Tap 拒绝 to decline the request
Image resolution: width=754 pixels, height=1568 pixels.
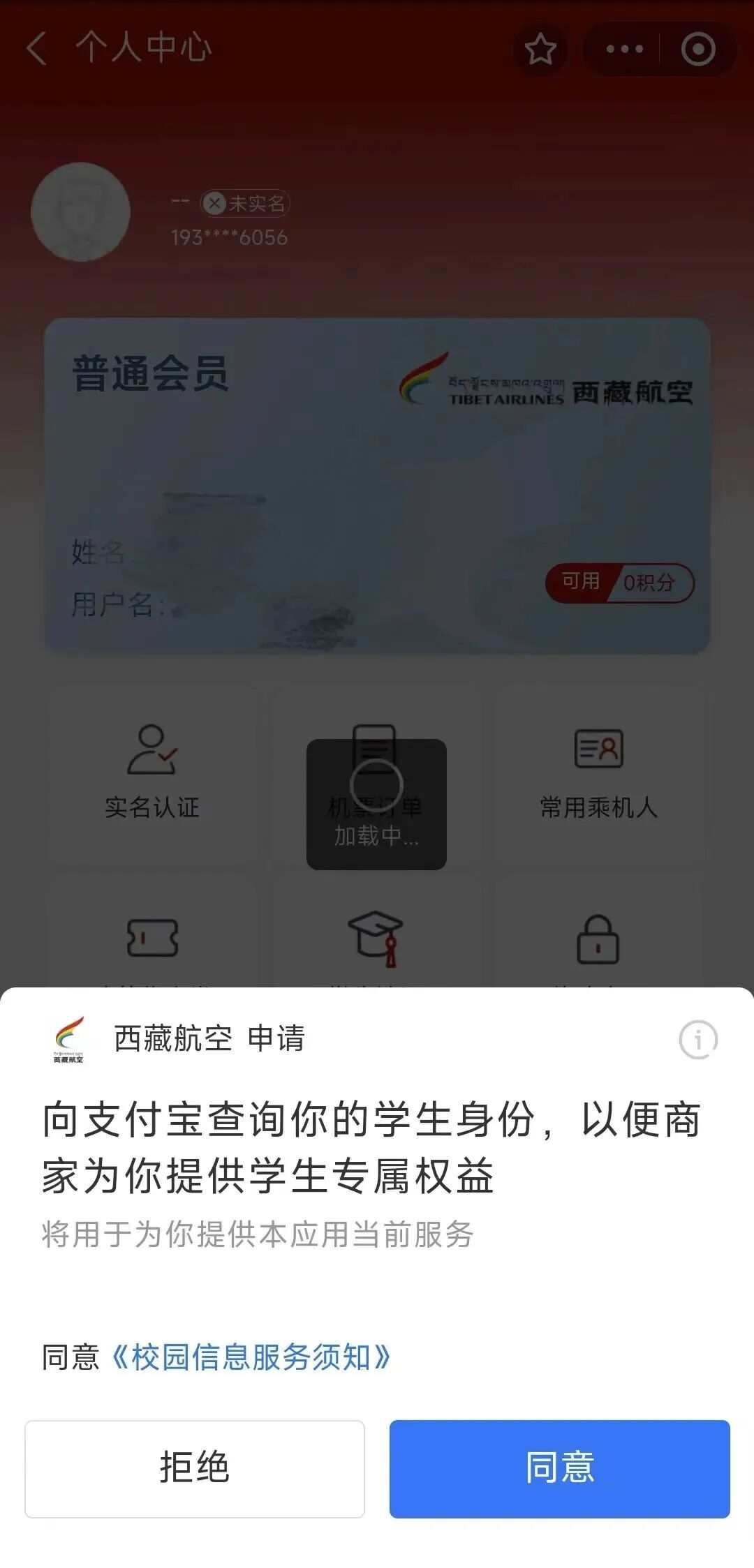pyautogui.click(x=195, y=1468)
